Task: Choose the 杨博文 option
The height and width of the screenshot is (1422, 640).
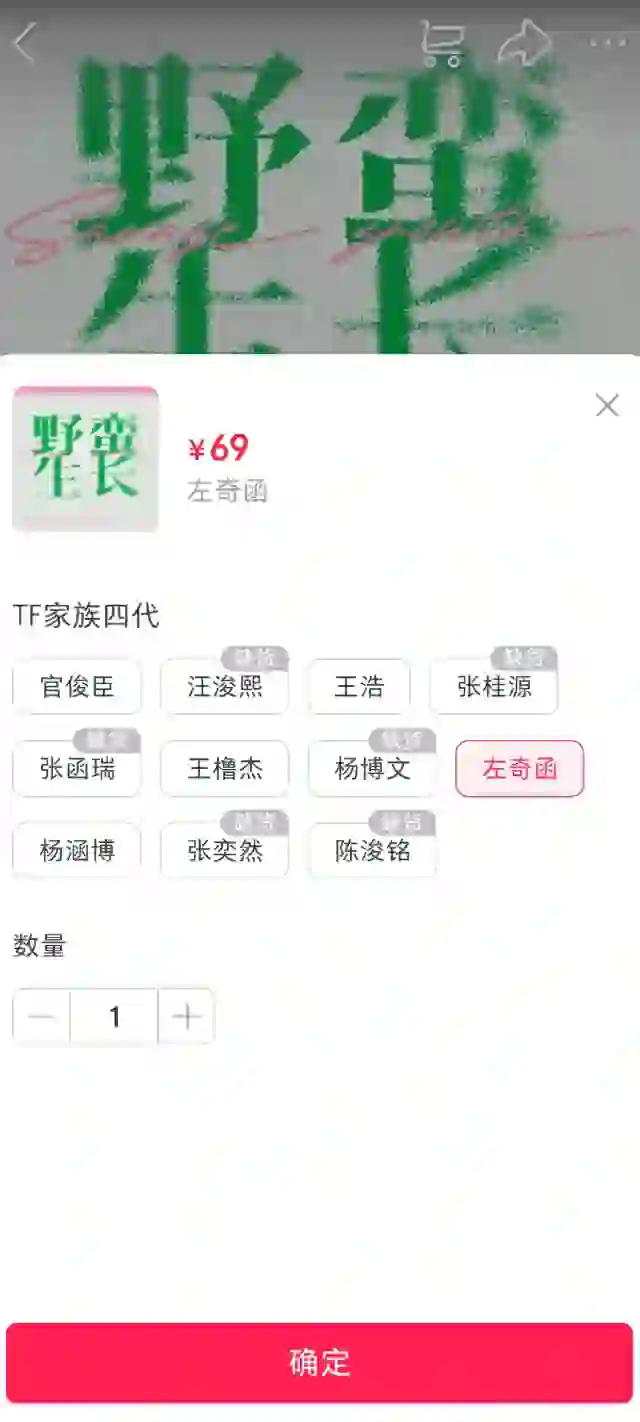Action: 372,769
